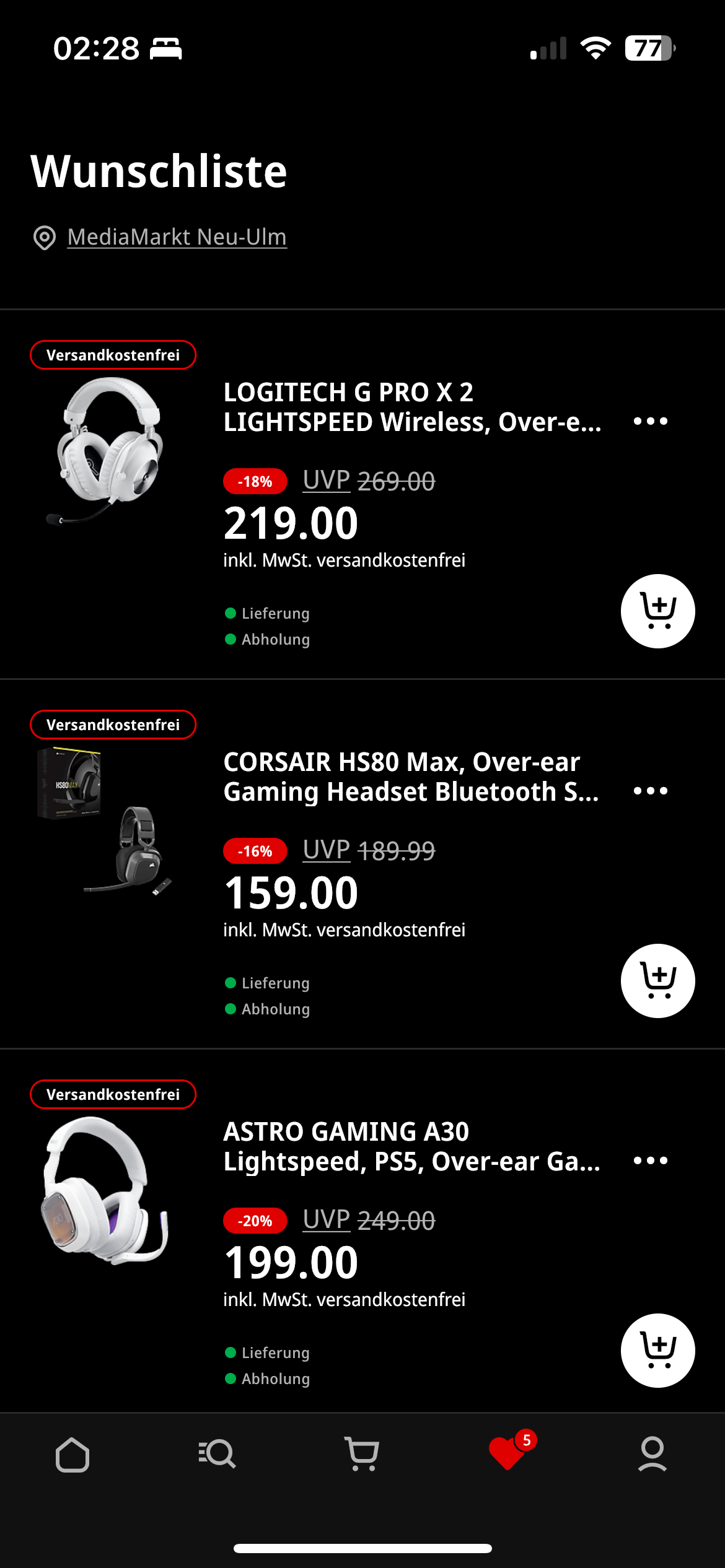Switch to the search tab
725x1568 pixels.
pyautogui.click(x=217, y=1454)
